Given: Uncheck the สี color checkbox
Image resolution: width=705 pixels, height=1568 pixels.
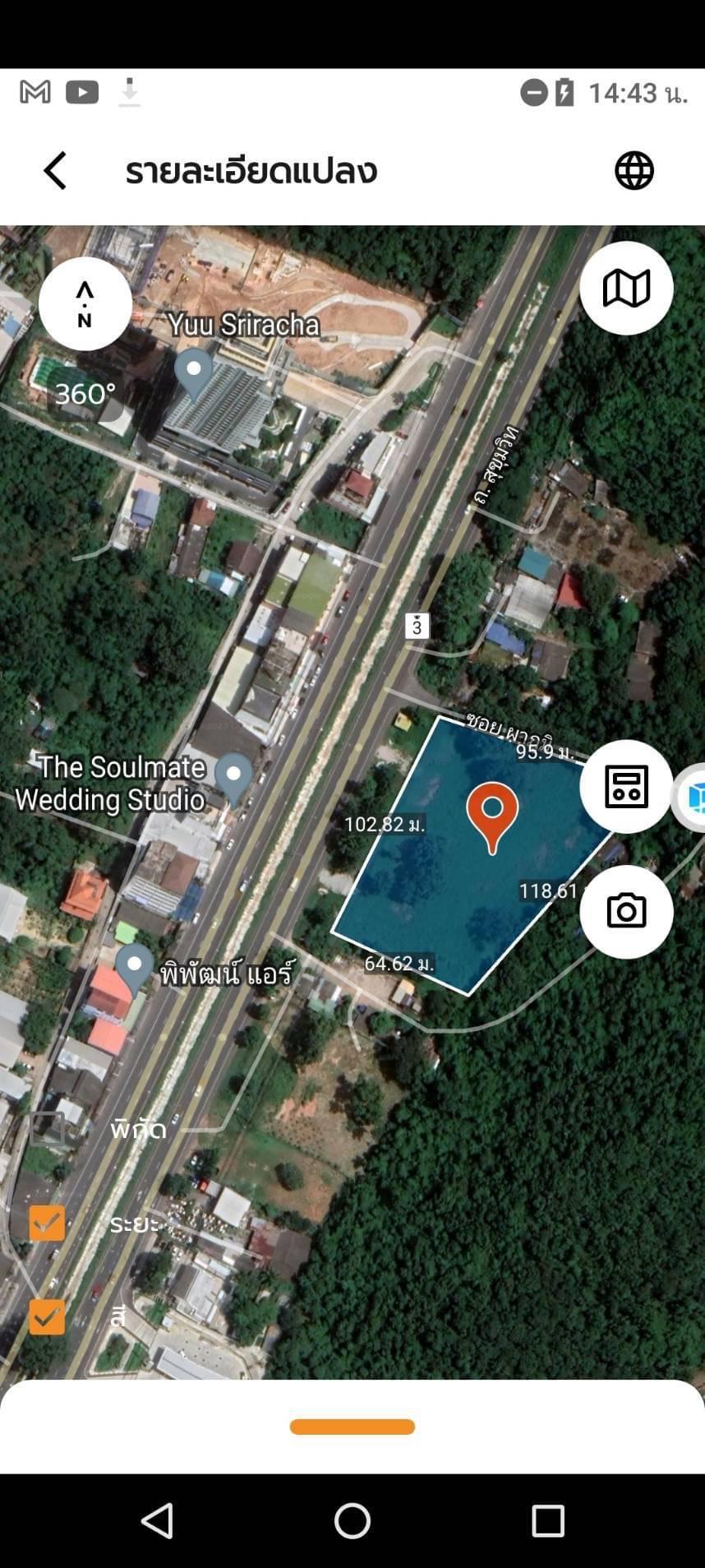Looking at the screenshot, I should click(48, 1316).
